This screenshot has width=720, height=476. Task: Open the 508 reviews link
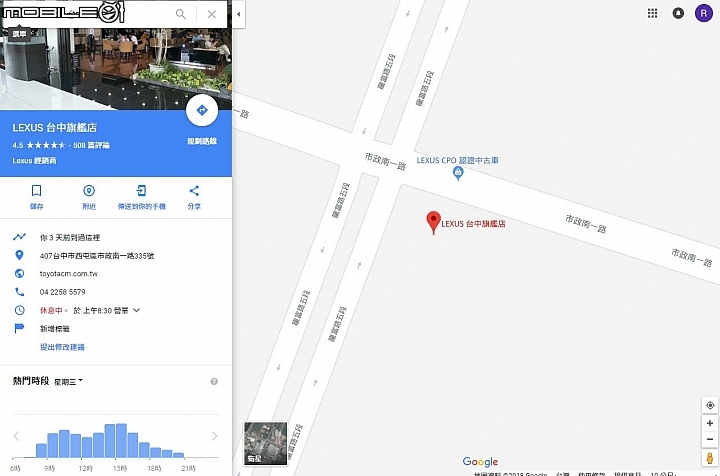[92, 145]
